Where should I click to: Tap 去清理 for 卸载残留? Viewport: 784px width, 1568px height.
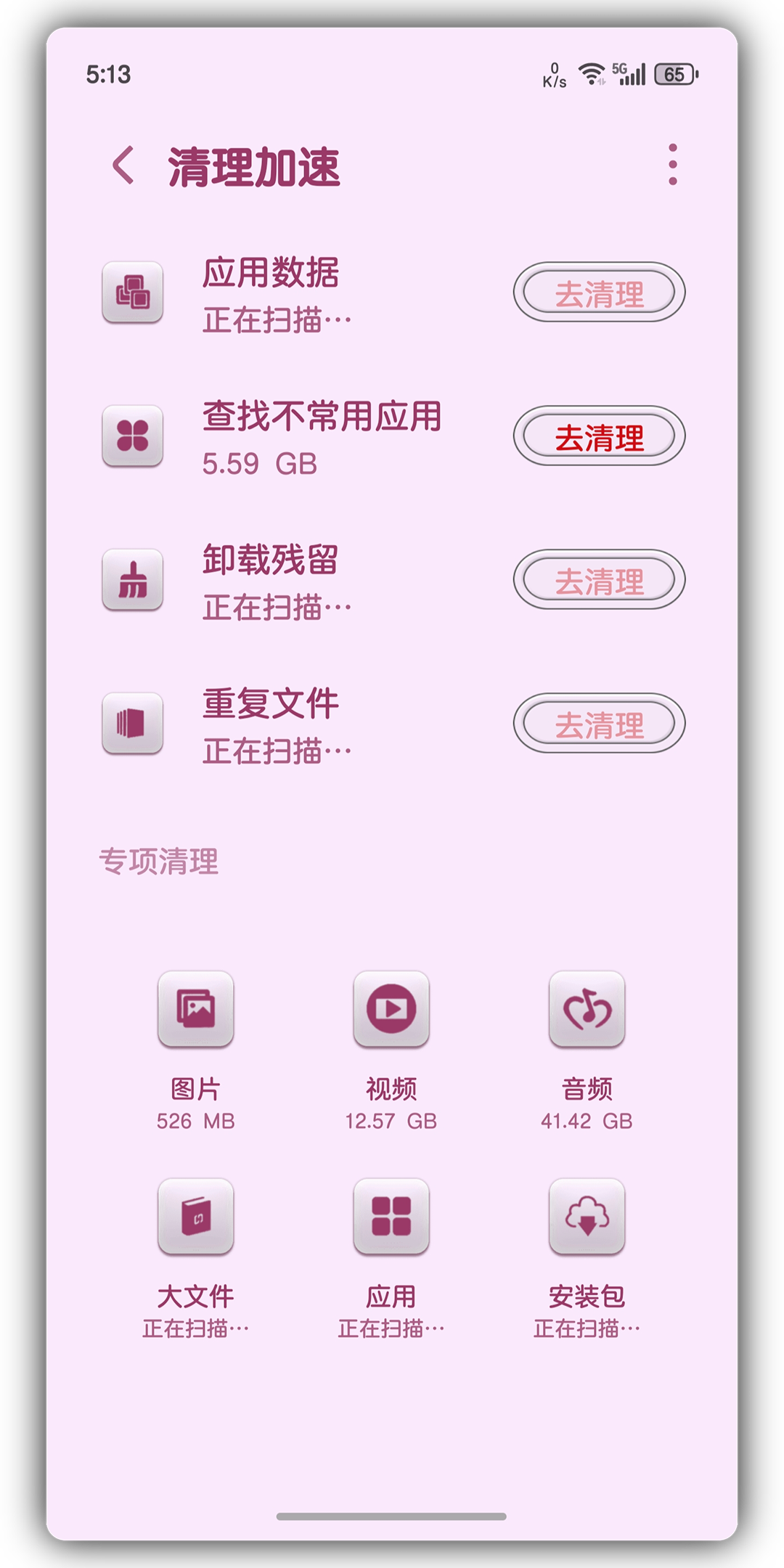click(599, 580)
